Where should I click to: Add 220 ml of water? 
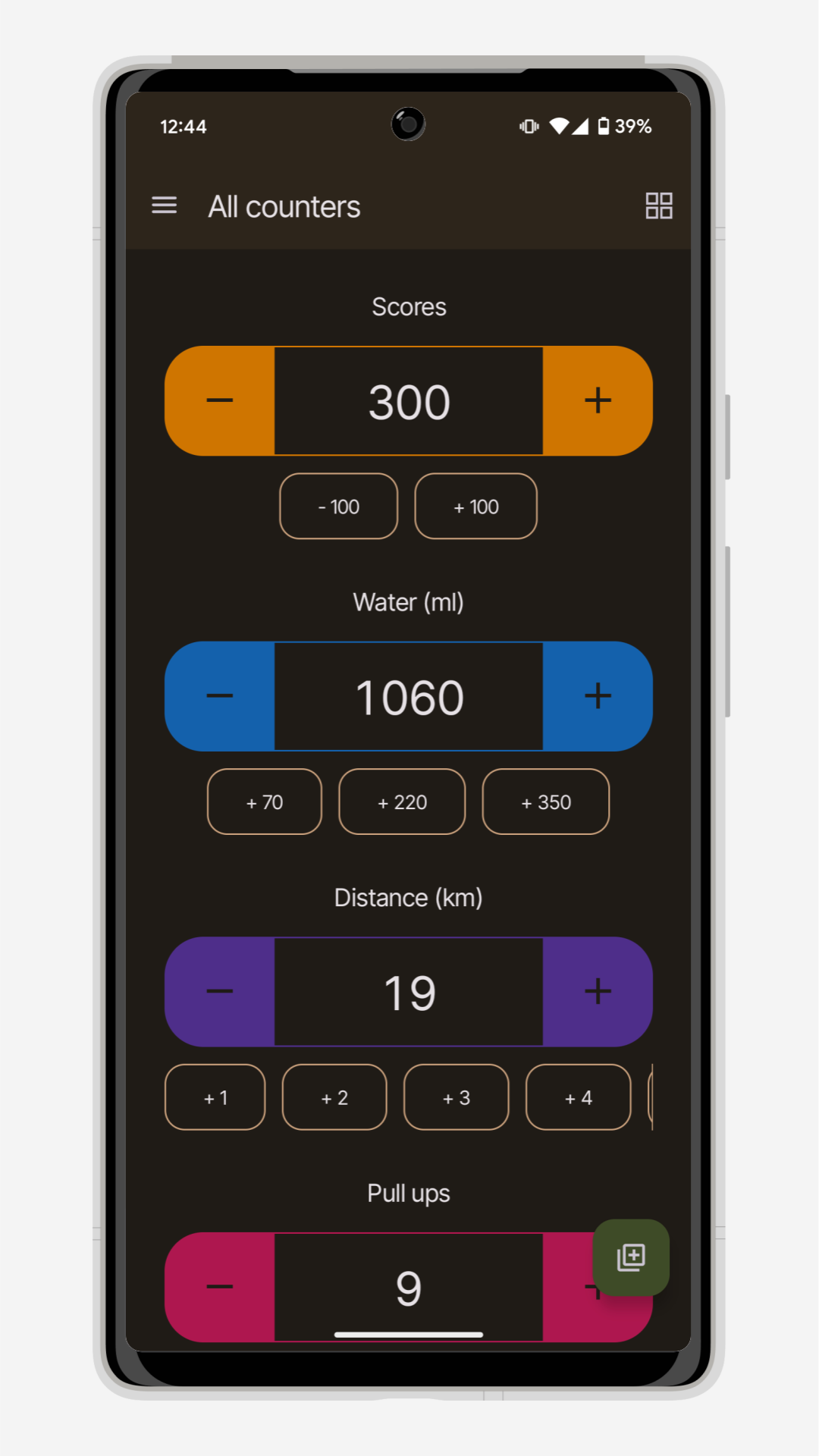click(x=402, y=802)
